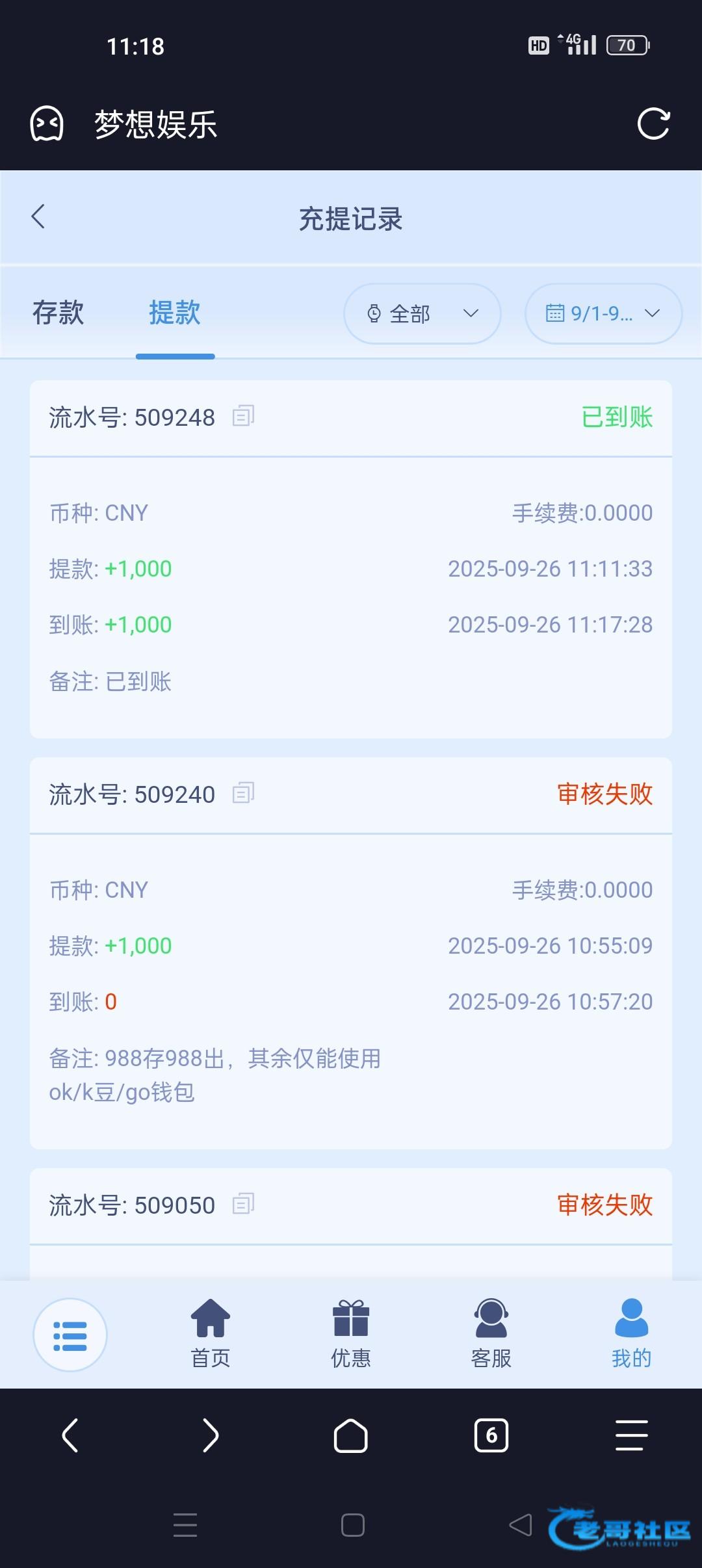The width and height of the screenshot is (702, 1568).
Task: Copy serial number 509248
Action: pos(244,416)
